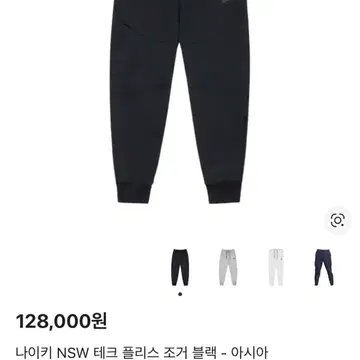Open the image search lens icon

tap(338, 220)
